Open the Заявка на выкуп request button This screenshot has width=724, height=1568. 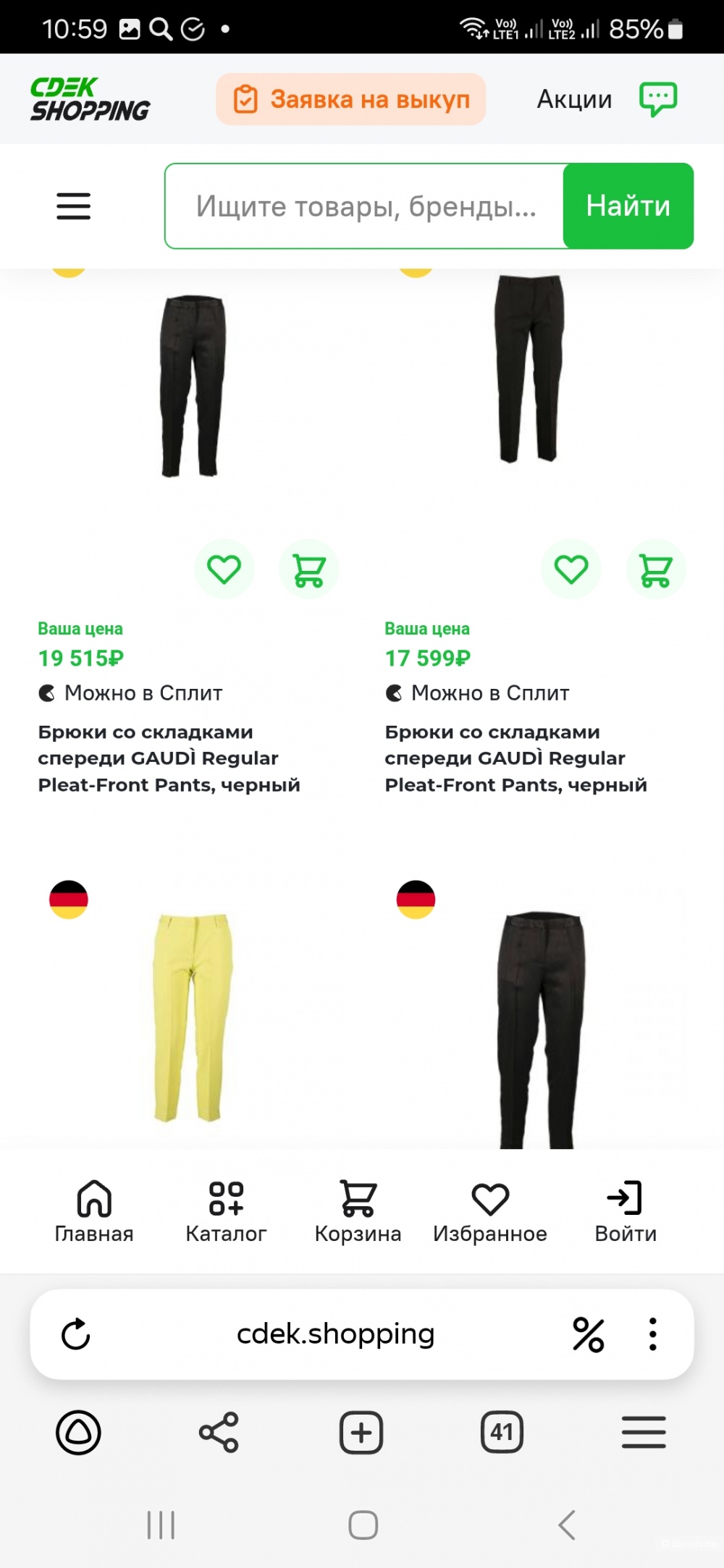point(350,99)
